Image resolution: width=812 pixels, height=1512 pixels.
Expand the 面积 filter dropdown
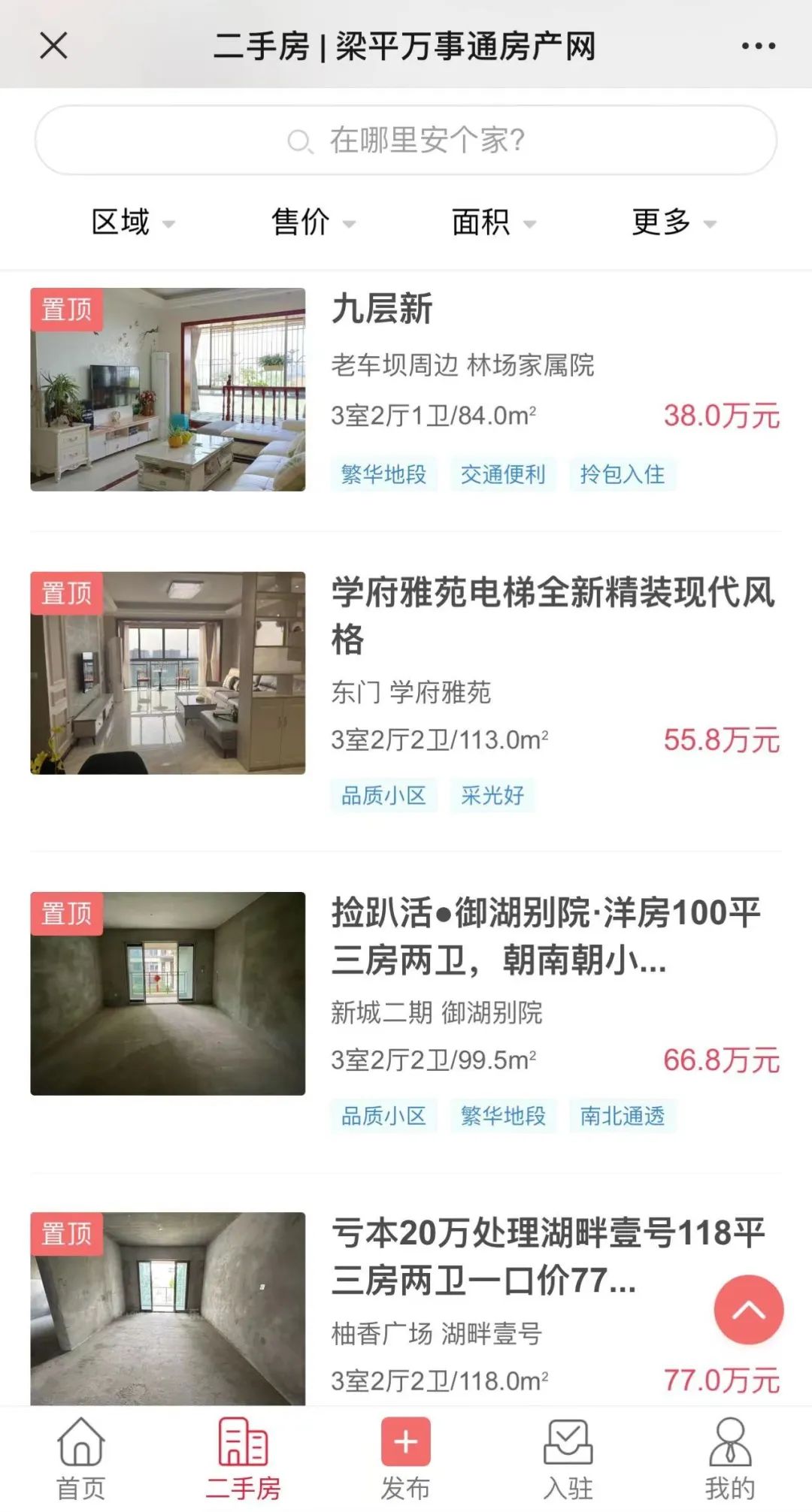click(x=492, y=222)
